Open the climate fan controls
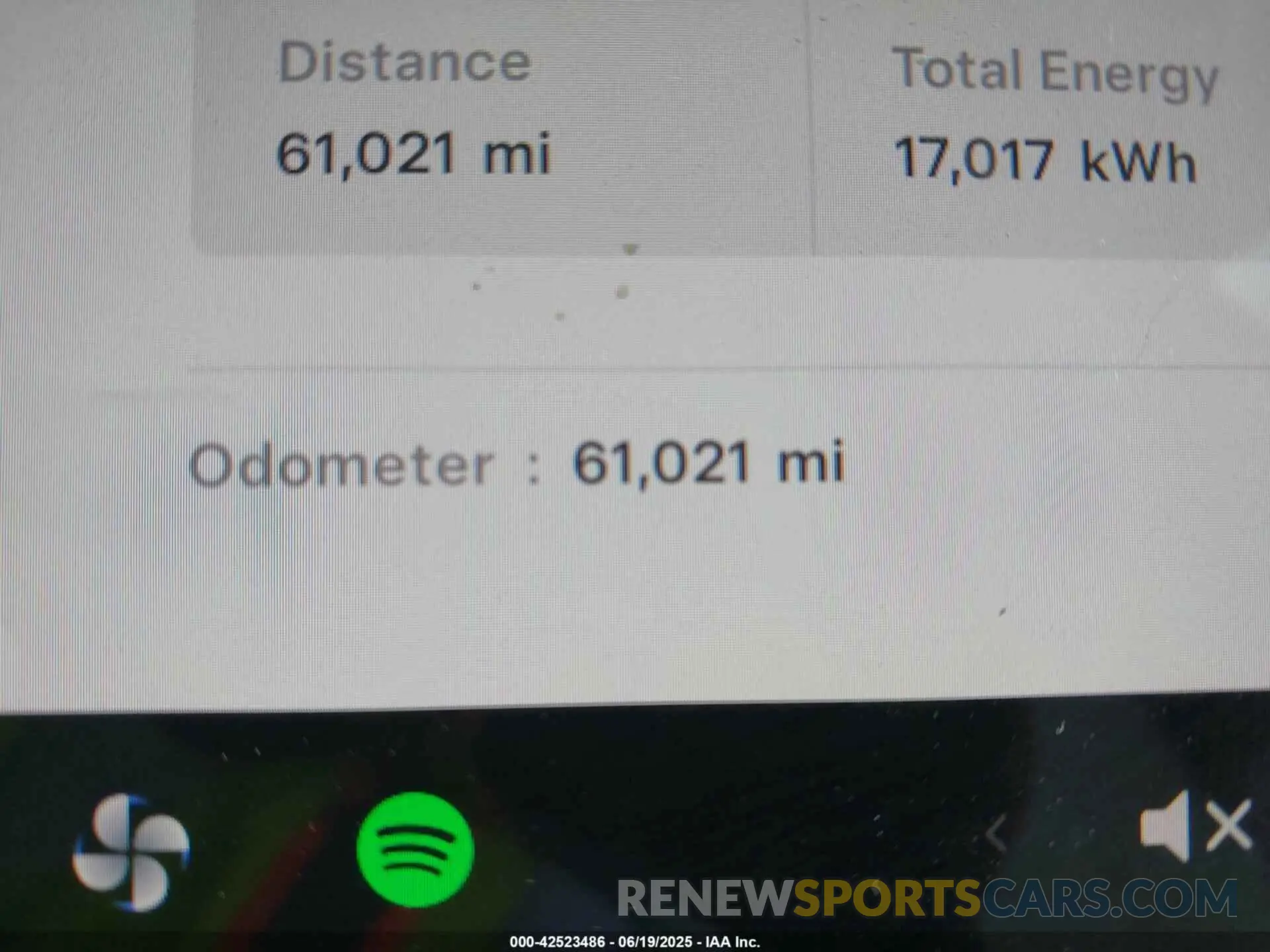 point(131,852)
